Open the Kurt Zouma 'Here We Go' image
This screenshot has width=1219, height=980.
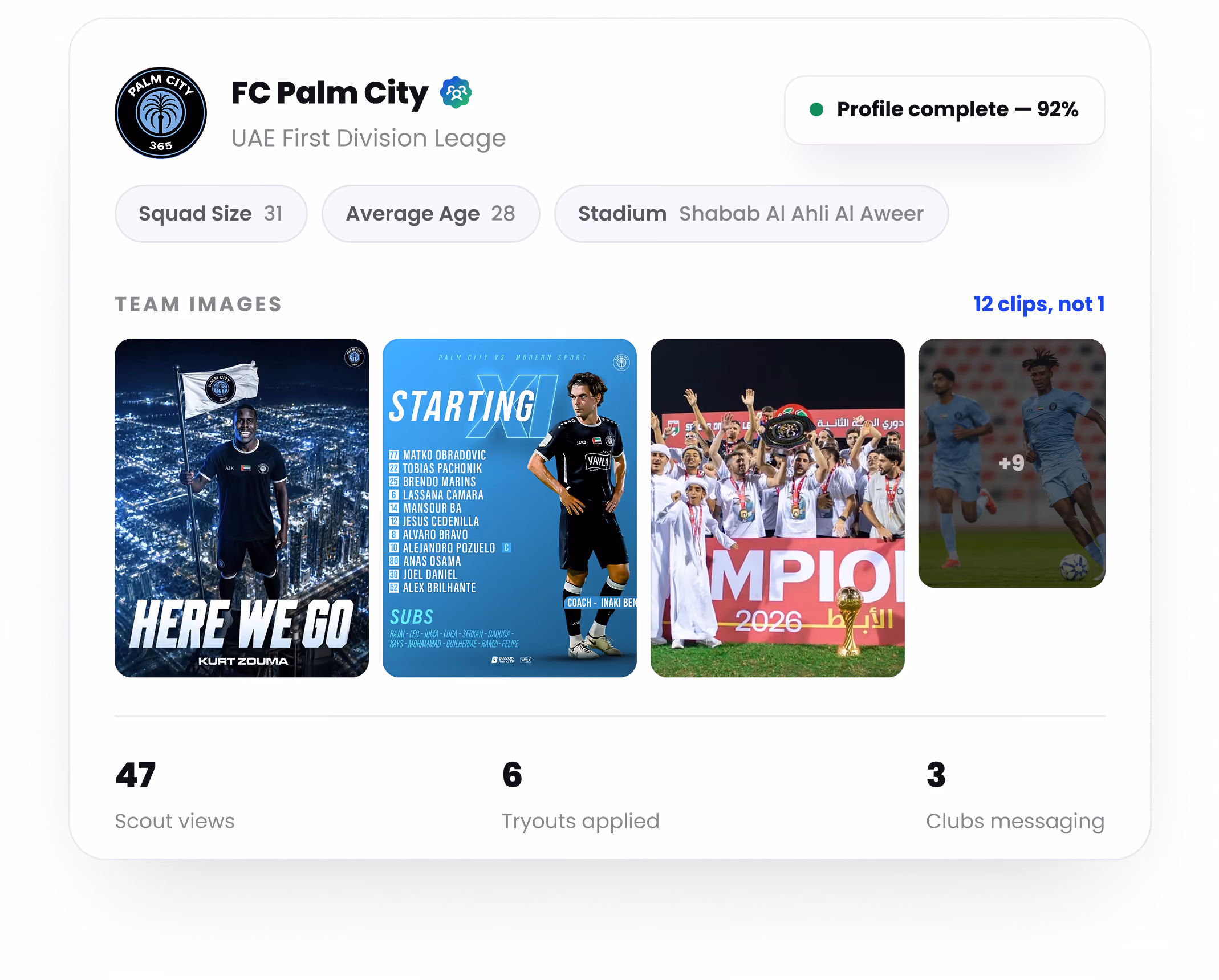pyautogui.click(x=242, y=508)
